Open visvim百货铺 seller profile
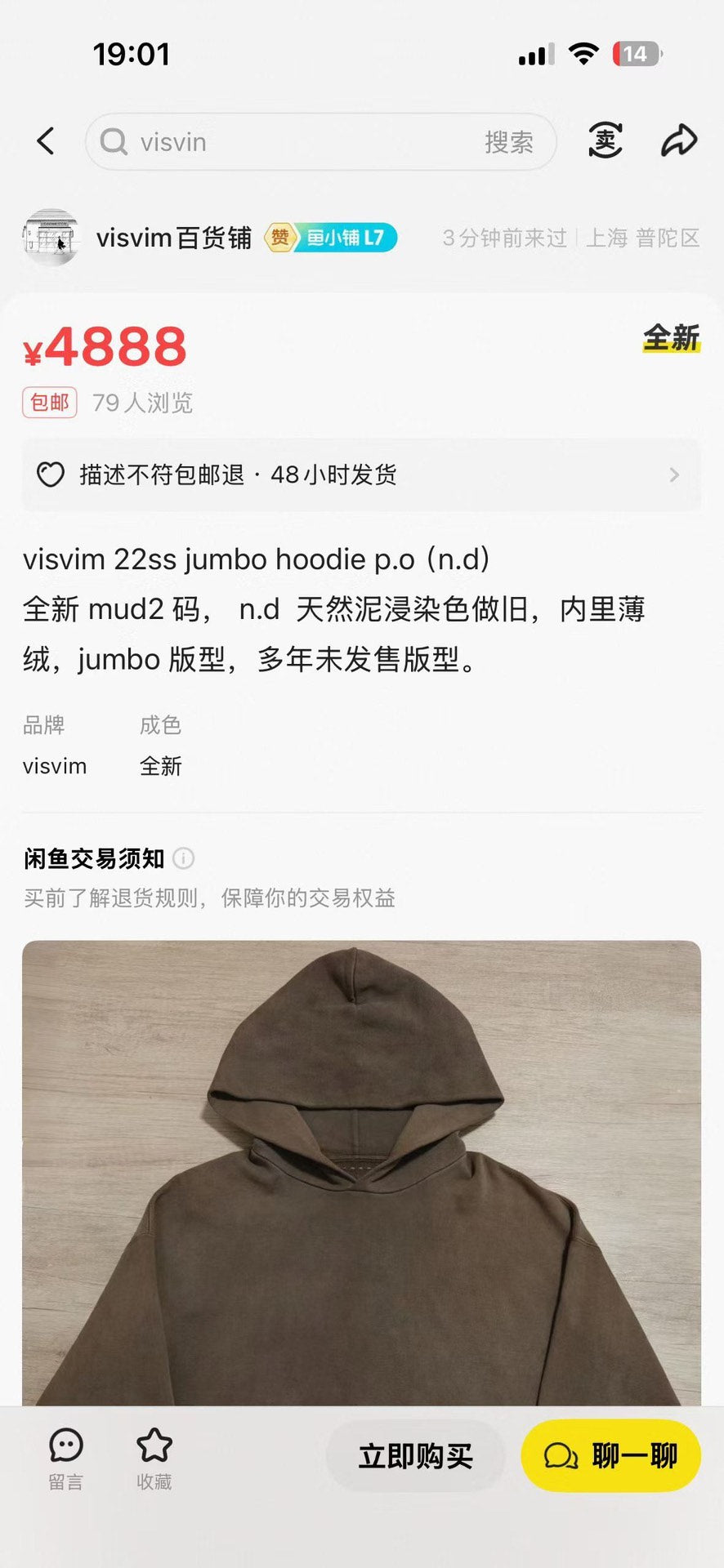 coord(173,238)
